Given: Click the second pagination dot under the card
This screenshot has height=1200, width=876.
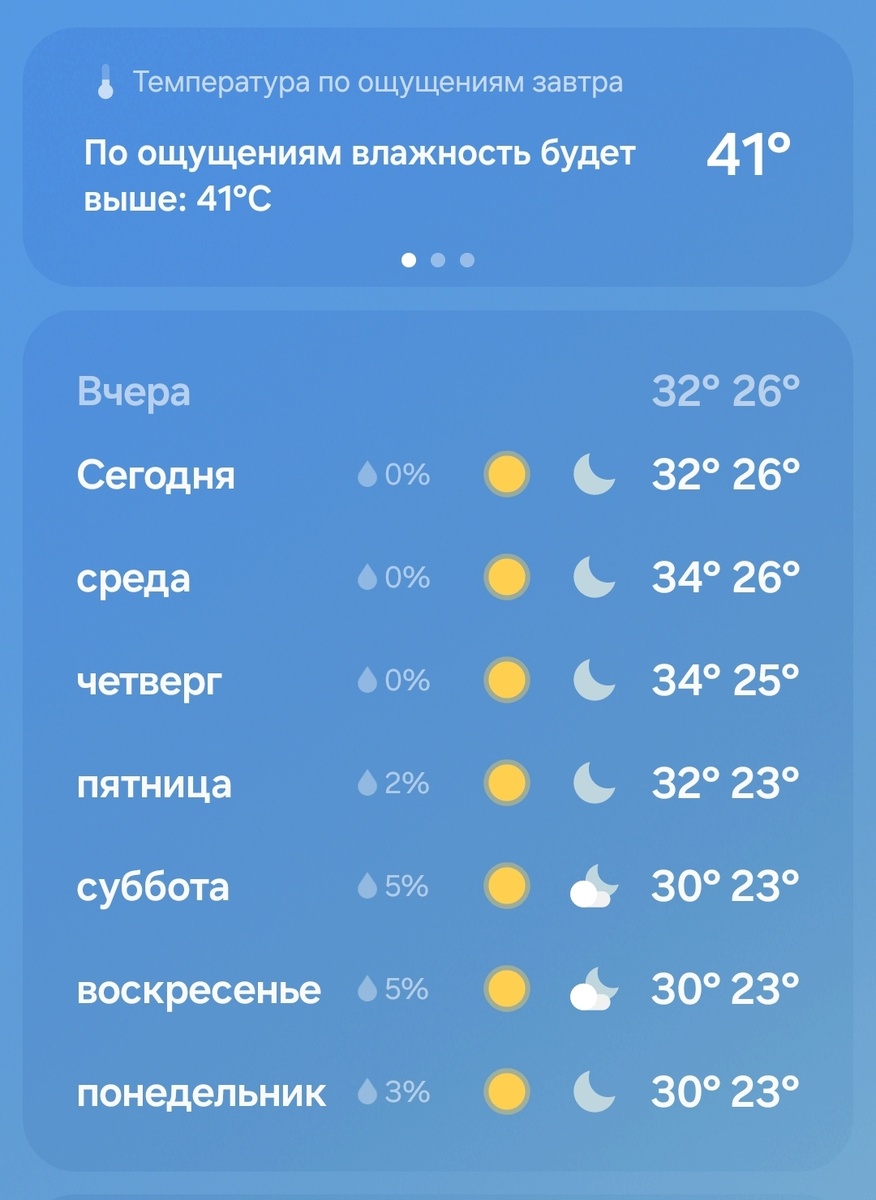Looking at the screenshot, I should [438, 261].
